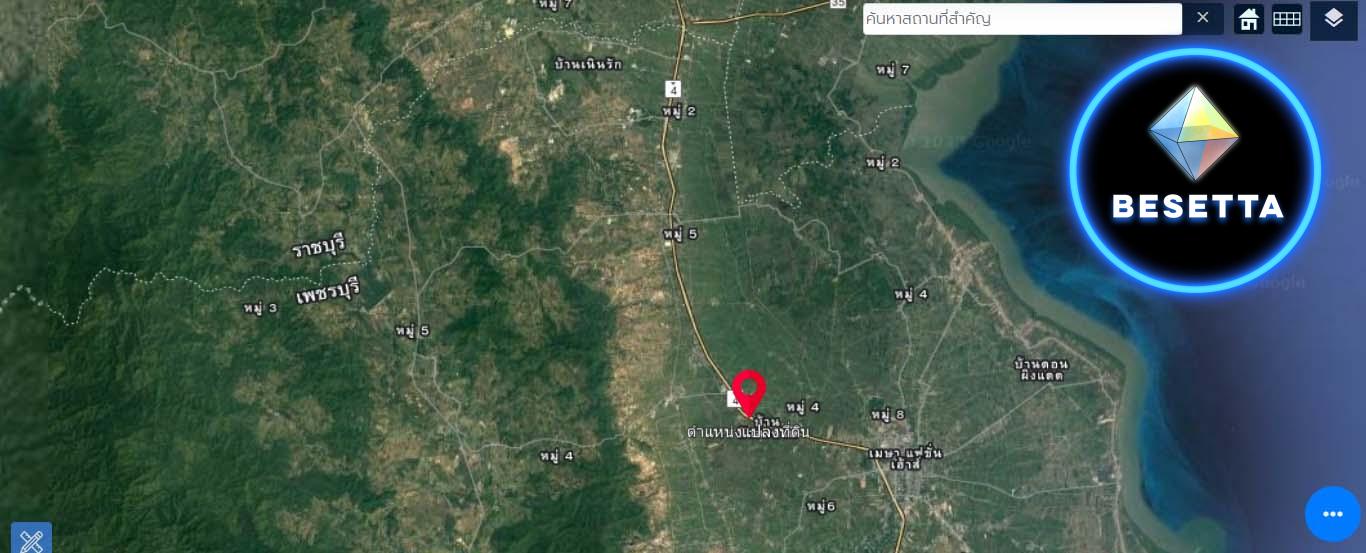Clear the search box with the X
The width and height of the screenshot is (1366, 553).
point(1203,18)
